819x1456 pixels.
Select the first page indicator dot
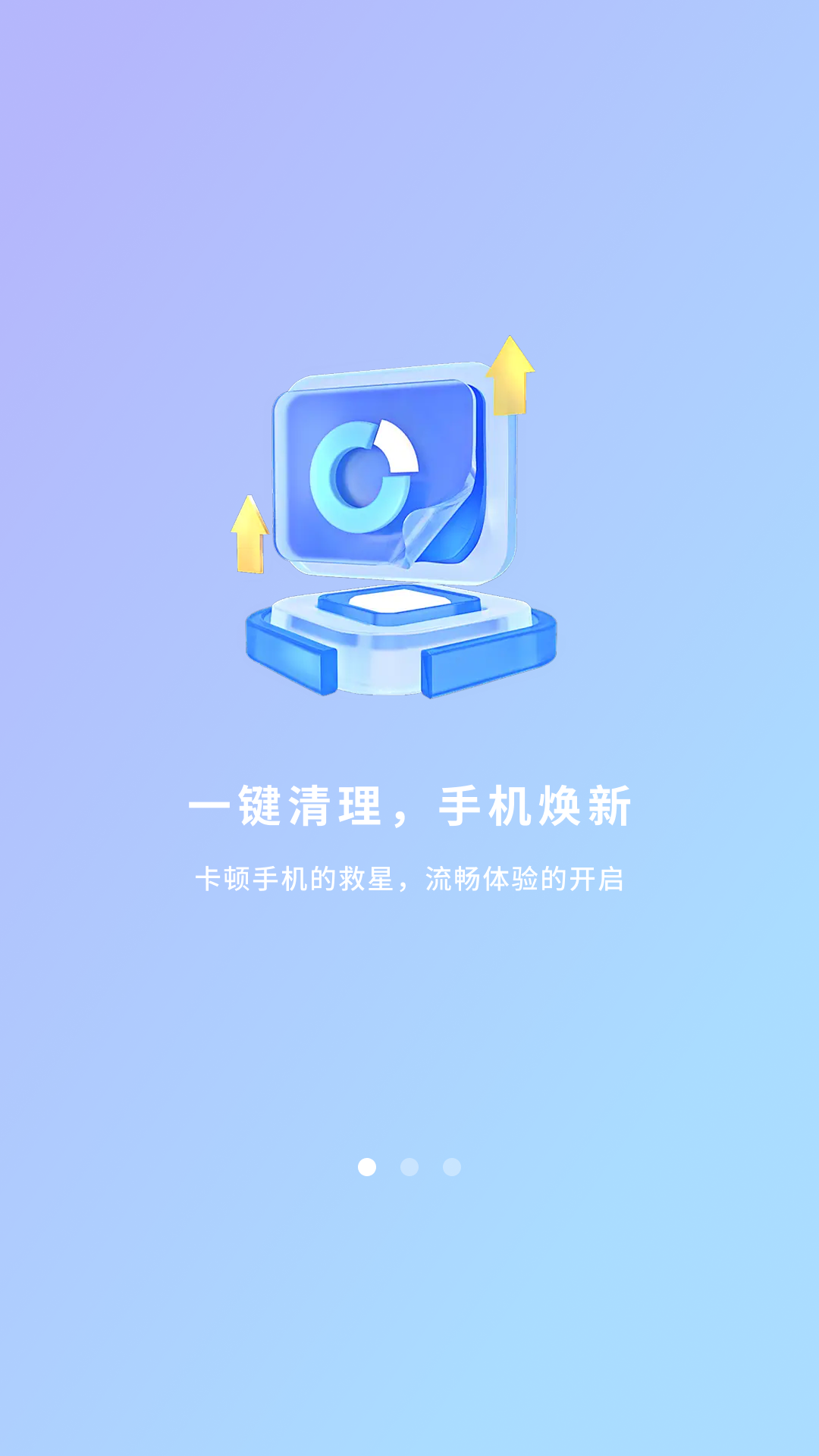pos(367,1167)
